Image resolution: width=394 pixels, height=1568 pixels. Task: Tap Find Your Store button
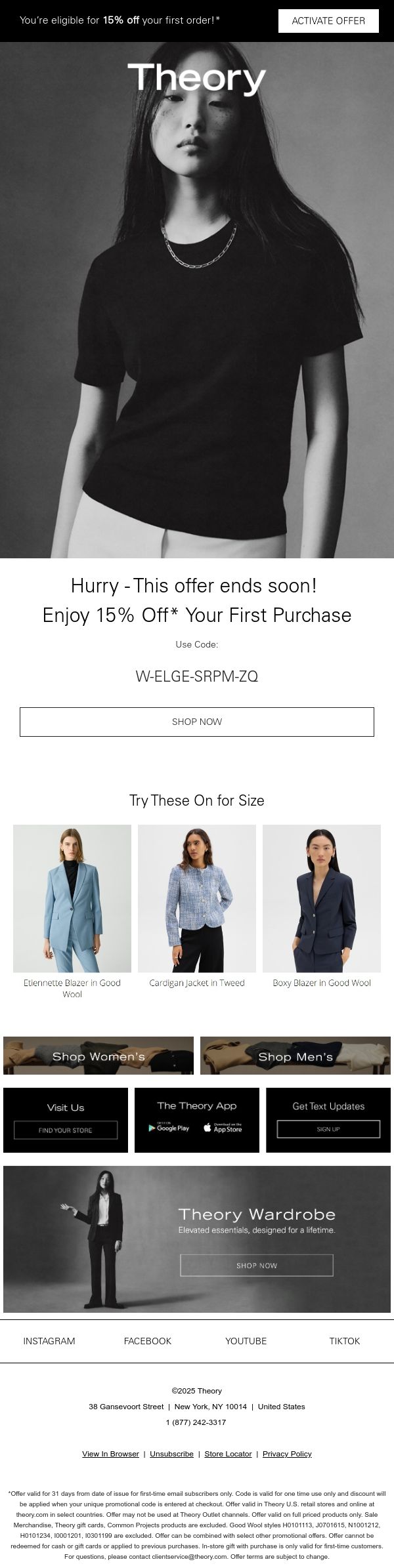coord(66,1130)
